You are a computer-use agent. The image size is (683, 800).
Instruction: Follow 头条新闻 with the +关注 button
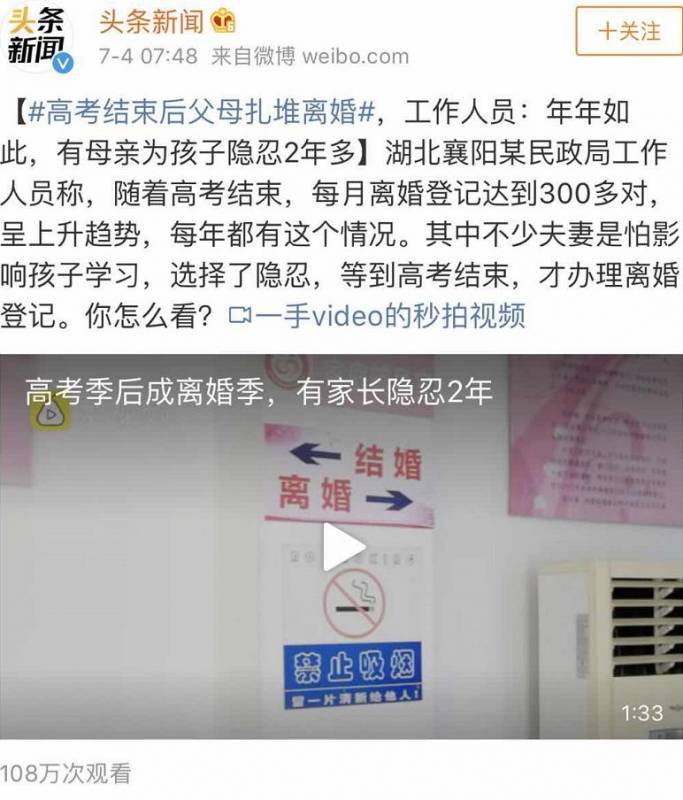coord(628,31)
